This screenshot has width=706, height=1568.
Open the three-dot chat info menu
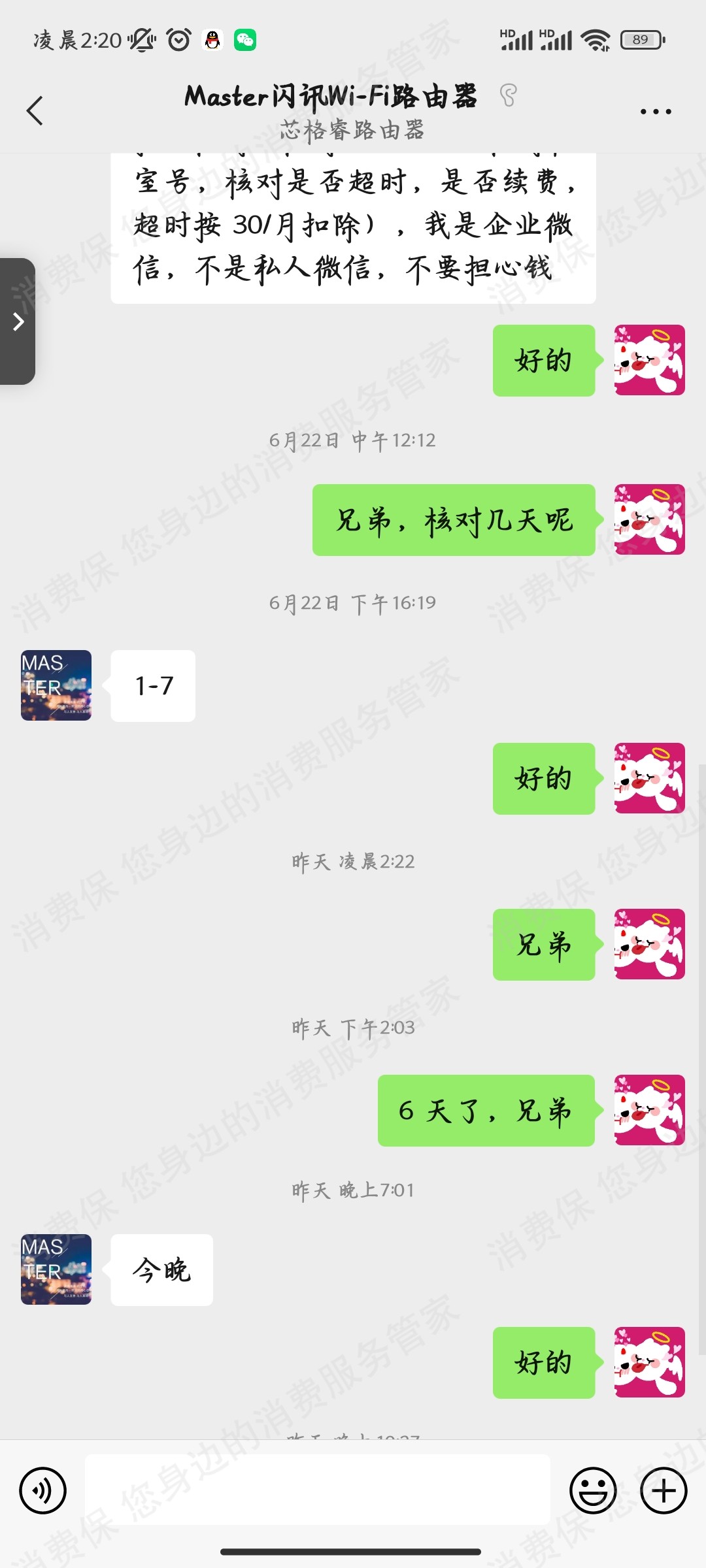(656, 112)
